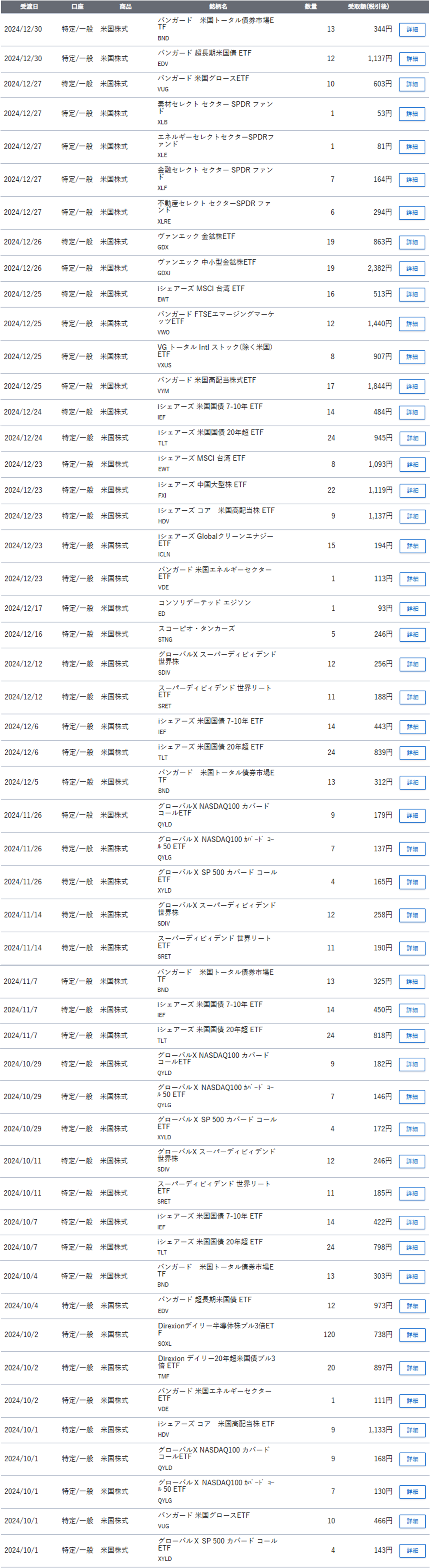Image resolution: width=431 pixels, height=1568 pixels.
Task: Open details for VYM 1,844円 row
Action: pos(412,386)
